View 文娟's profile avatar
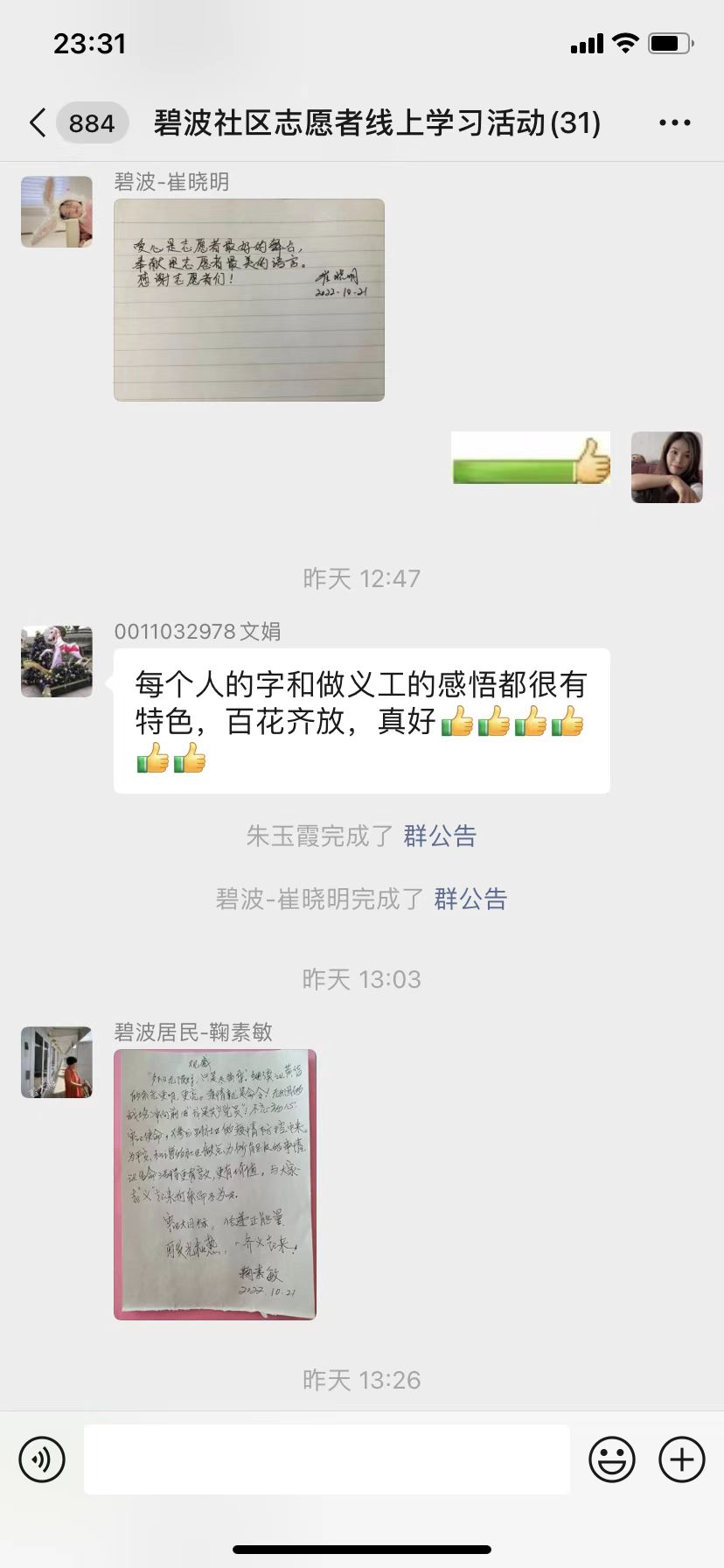 [x=57, y=661]
